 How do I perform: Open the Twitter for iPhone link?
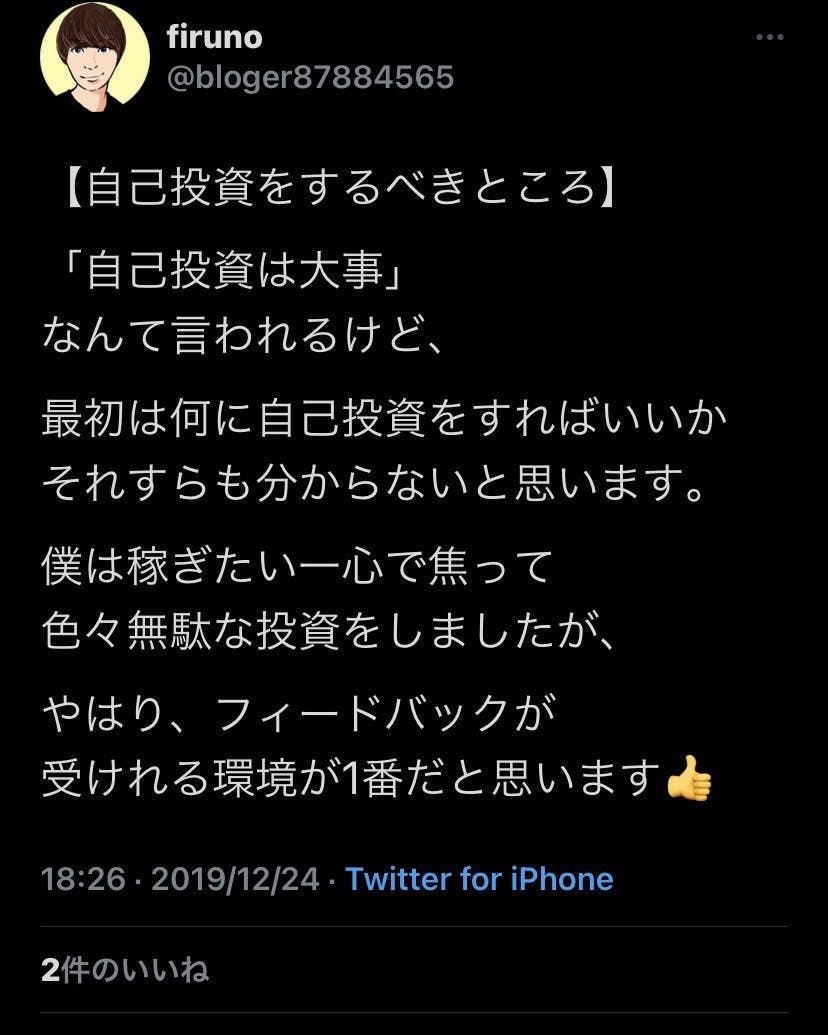[479, 879]
